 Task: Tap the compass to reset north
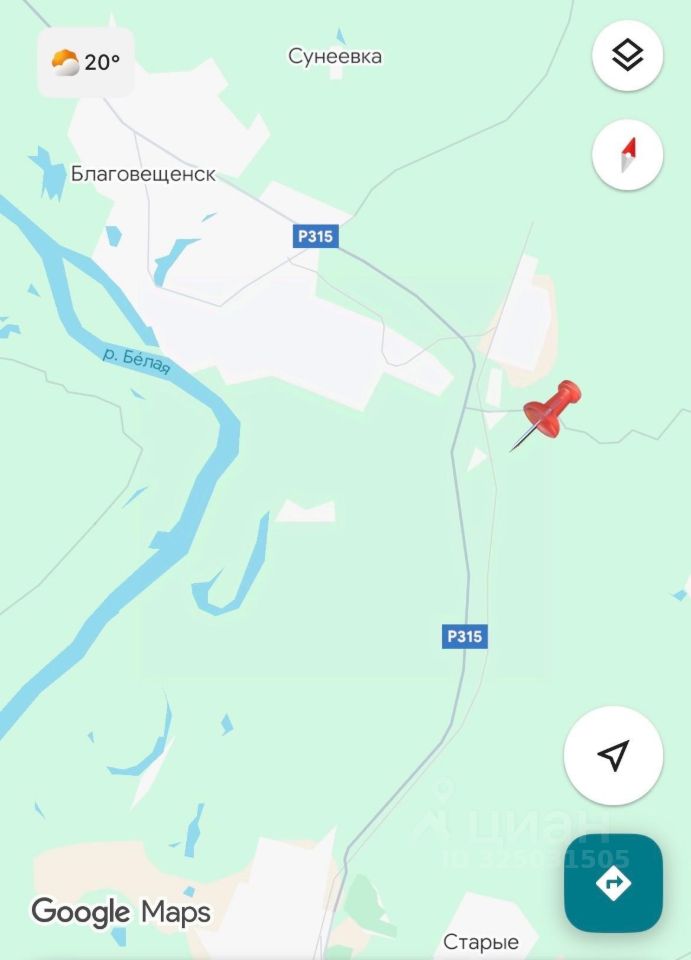point(627,155)
